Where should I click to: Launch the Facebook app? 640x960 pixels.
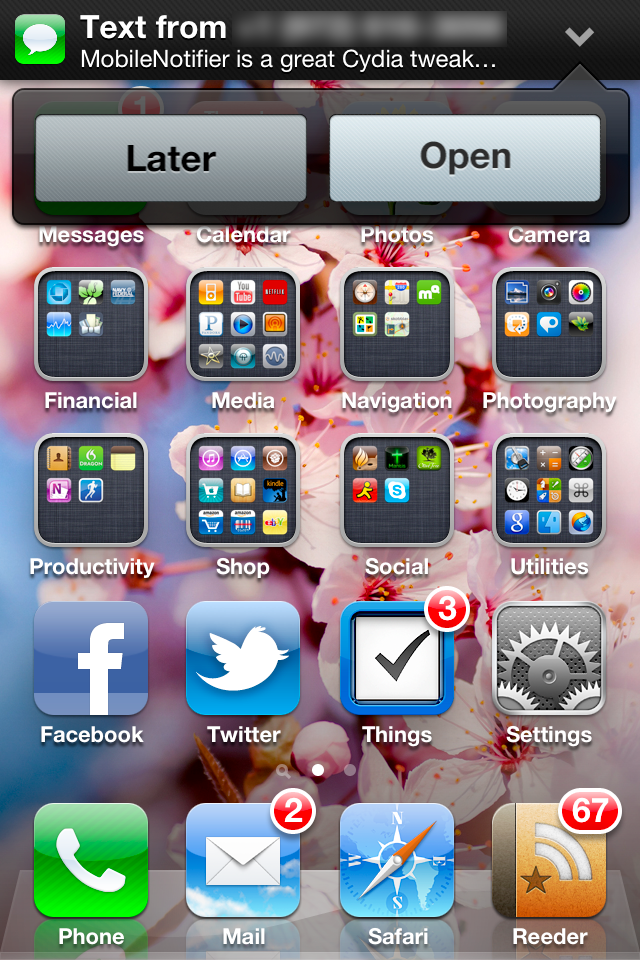pyautogui.click(x=91, y=658)
